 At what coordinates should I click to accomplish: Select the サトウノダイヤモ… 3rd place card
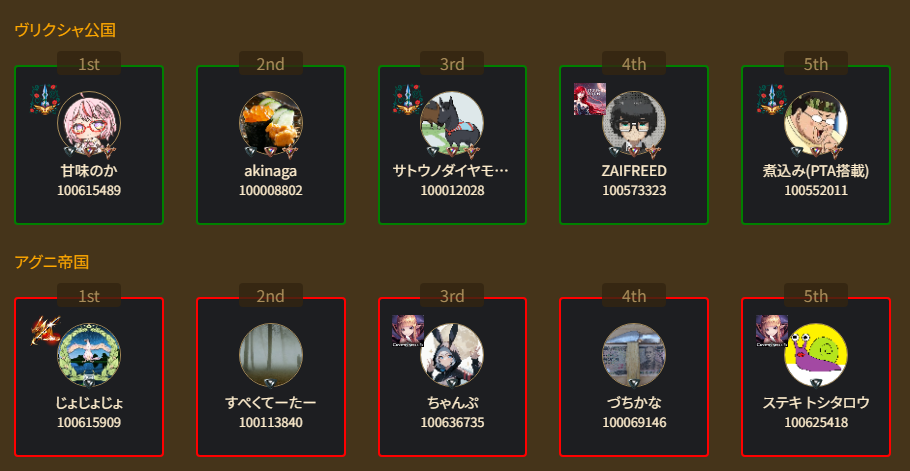[453, 145]
